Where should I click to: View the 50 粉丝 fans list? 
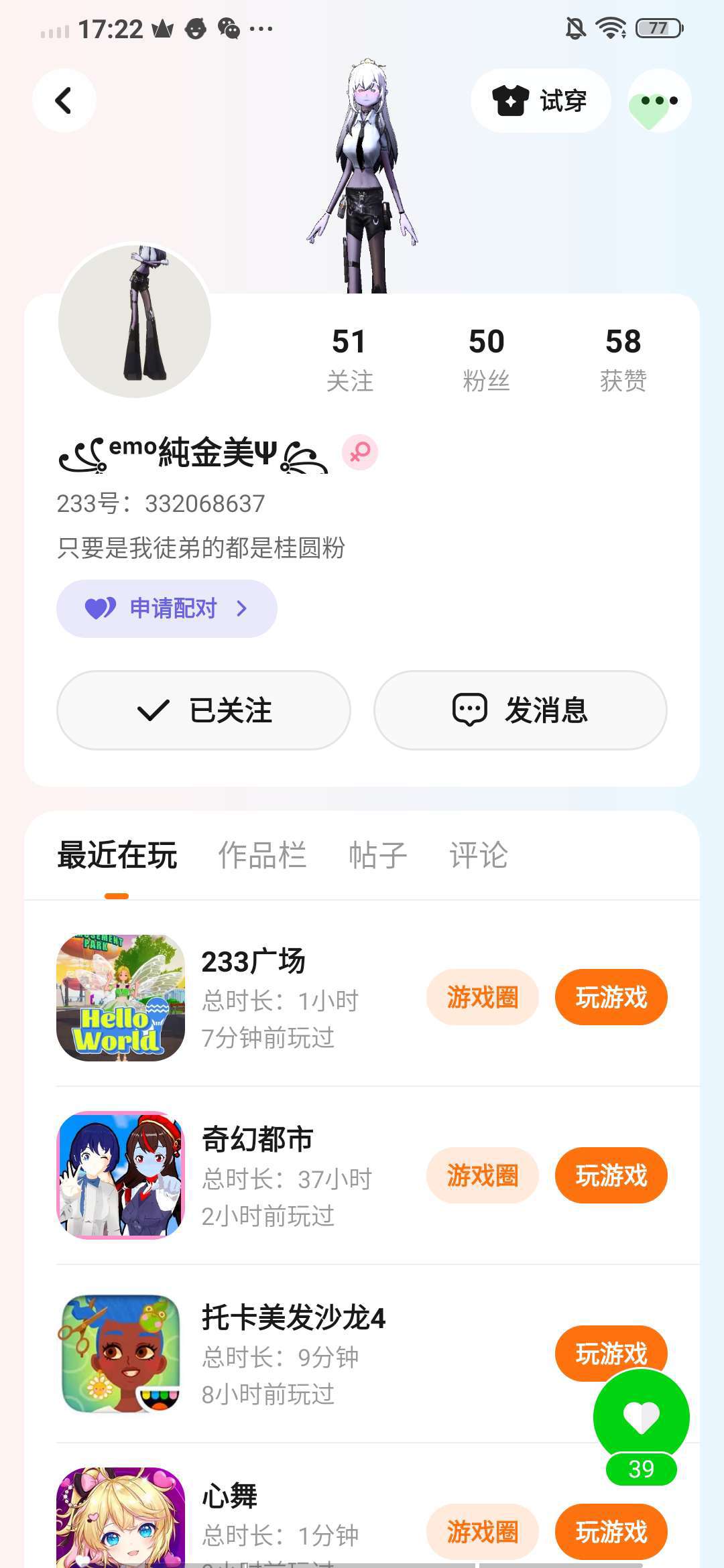pyautogui.click(x=486, y=359)
